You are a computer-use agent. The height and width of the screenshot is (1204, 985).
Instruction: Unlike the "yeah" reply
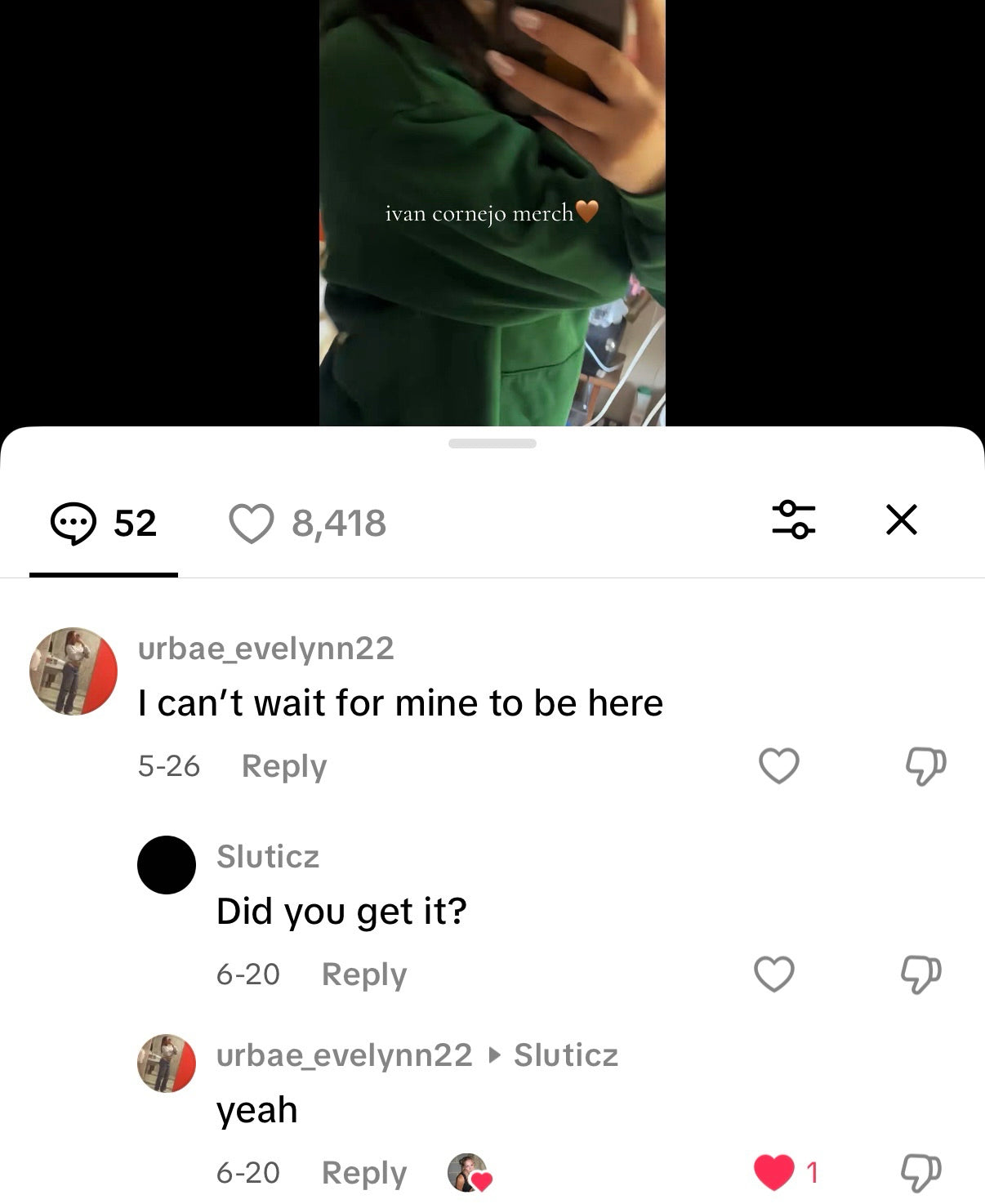(773, 1172)
